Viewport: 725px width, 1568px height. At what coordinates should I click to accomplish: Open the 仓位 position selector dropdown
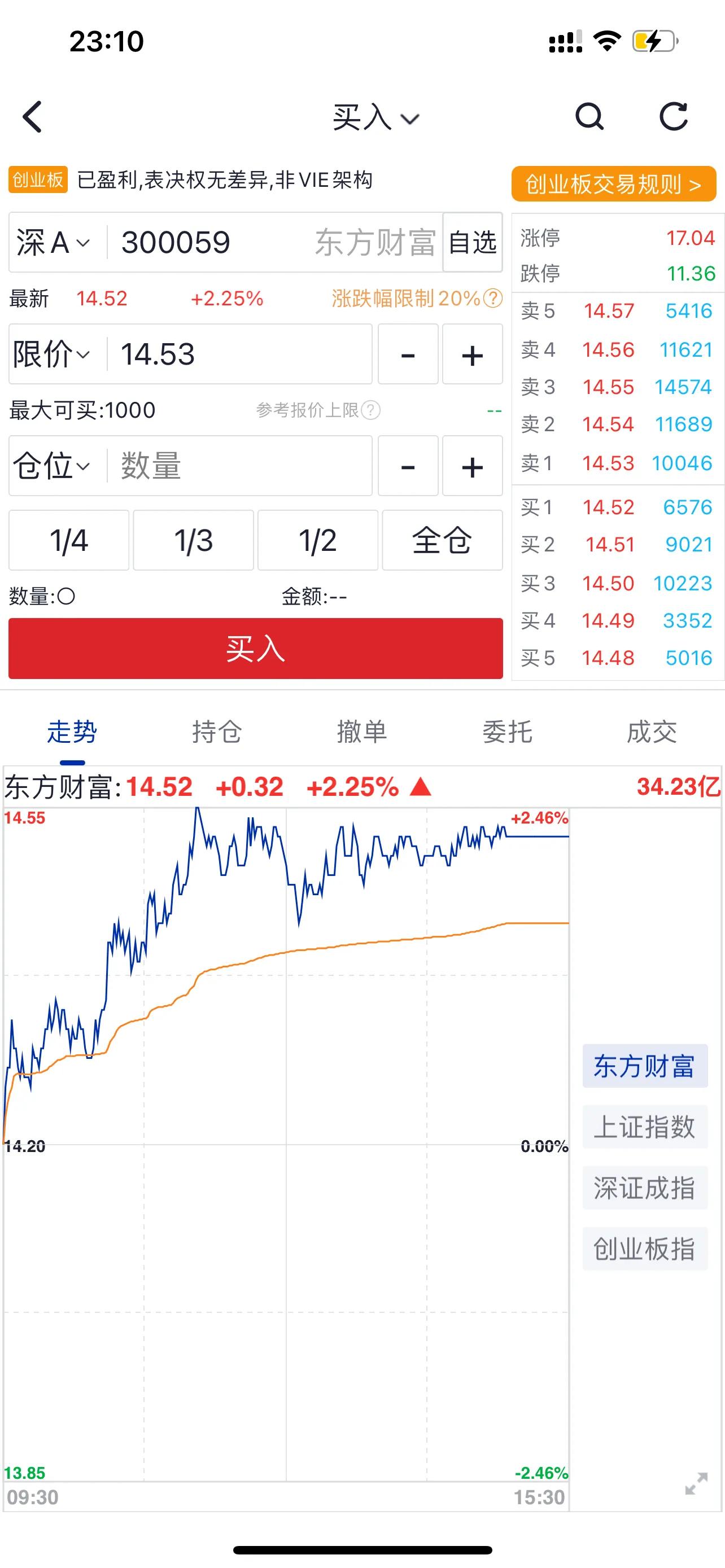pos(52,466)
